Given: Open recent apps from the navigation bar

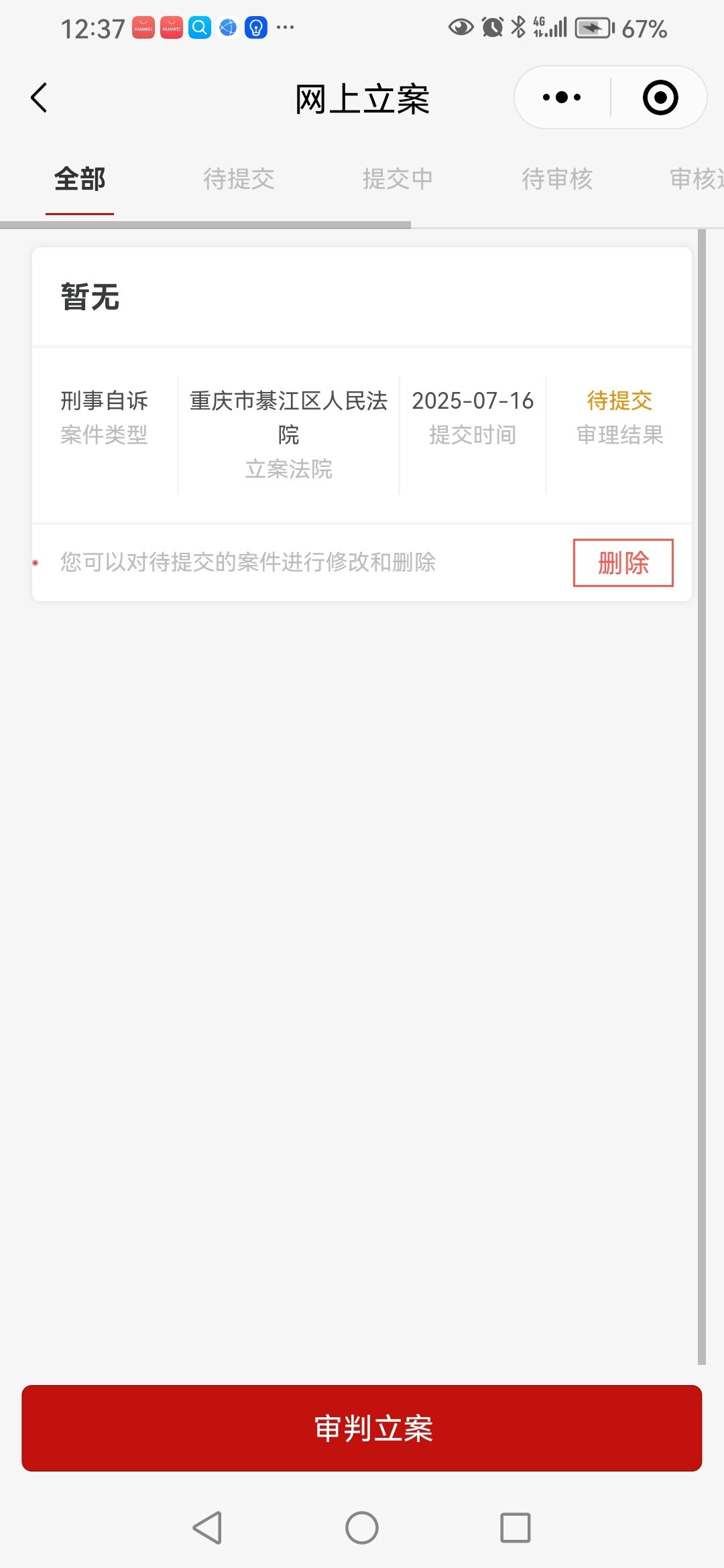Looking at the screenshot, I should click(516, 1528).
